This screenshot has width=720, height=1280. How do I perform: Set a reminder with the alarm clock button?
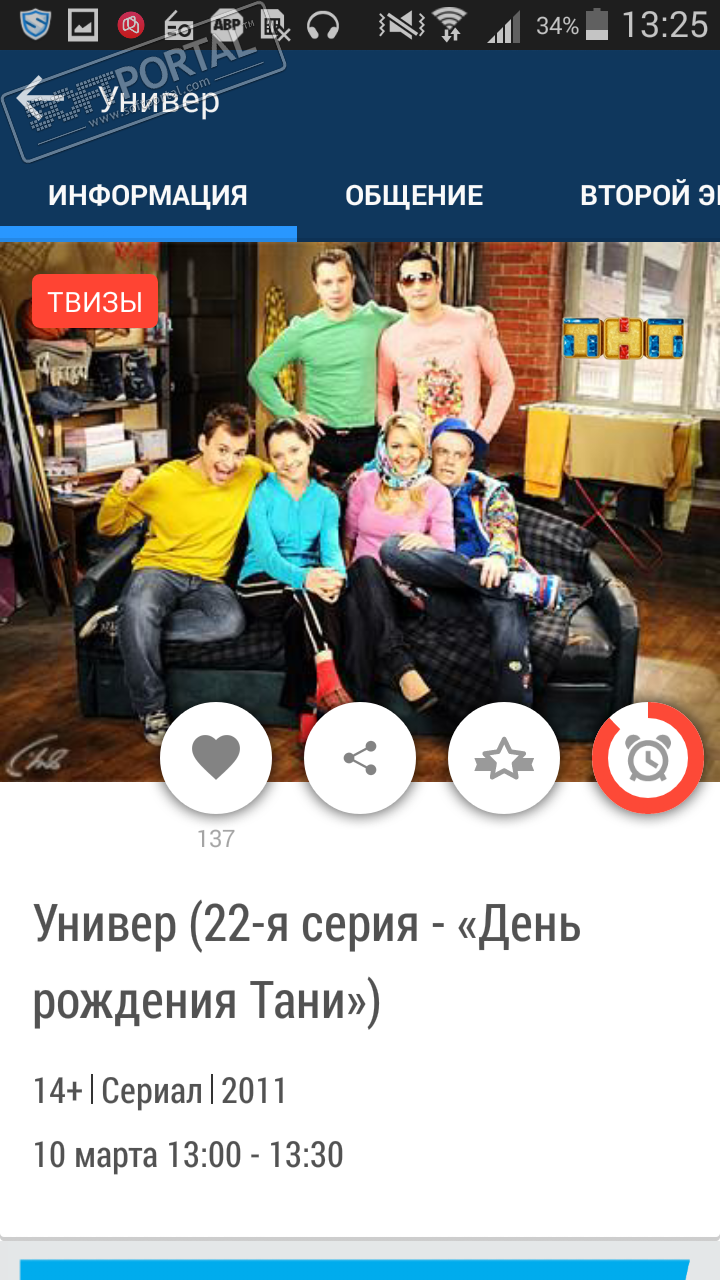click(x=648, y=758)
